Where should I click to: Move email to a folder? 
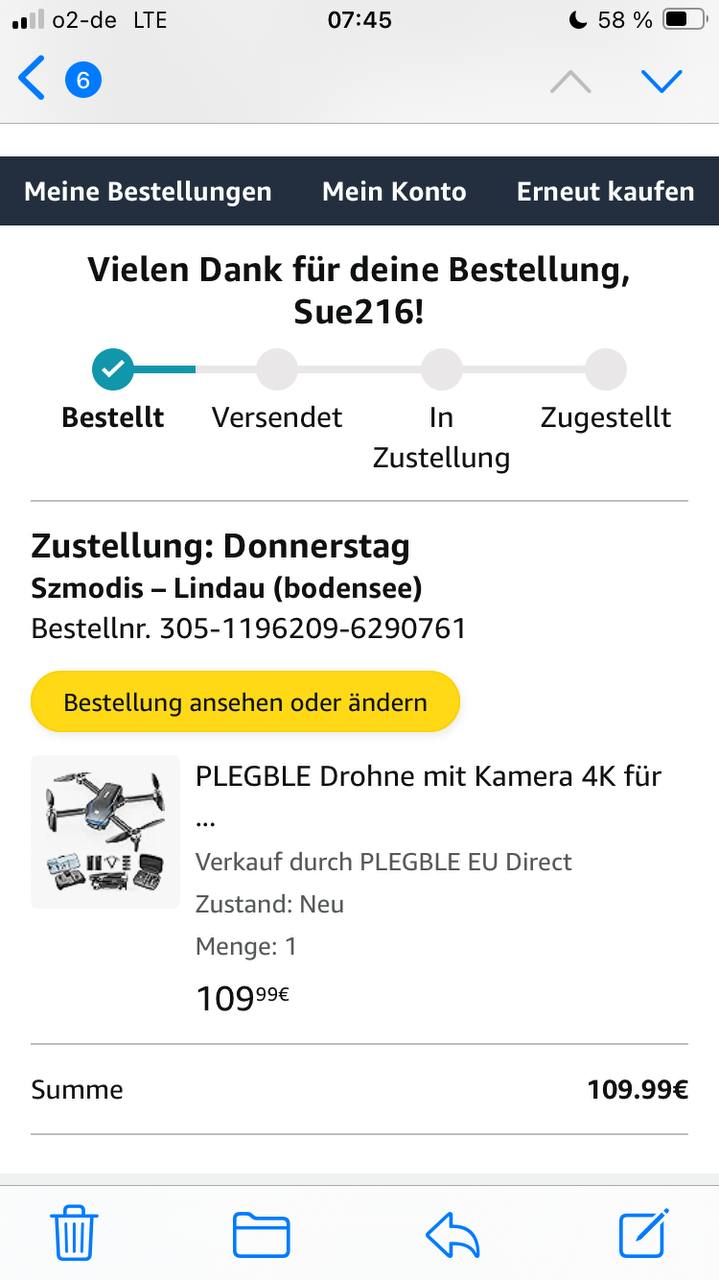pyautogui.click(x=261, y=1234)
